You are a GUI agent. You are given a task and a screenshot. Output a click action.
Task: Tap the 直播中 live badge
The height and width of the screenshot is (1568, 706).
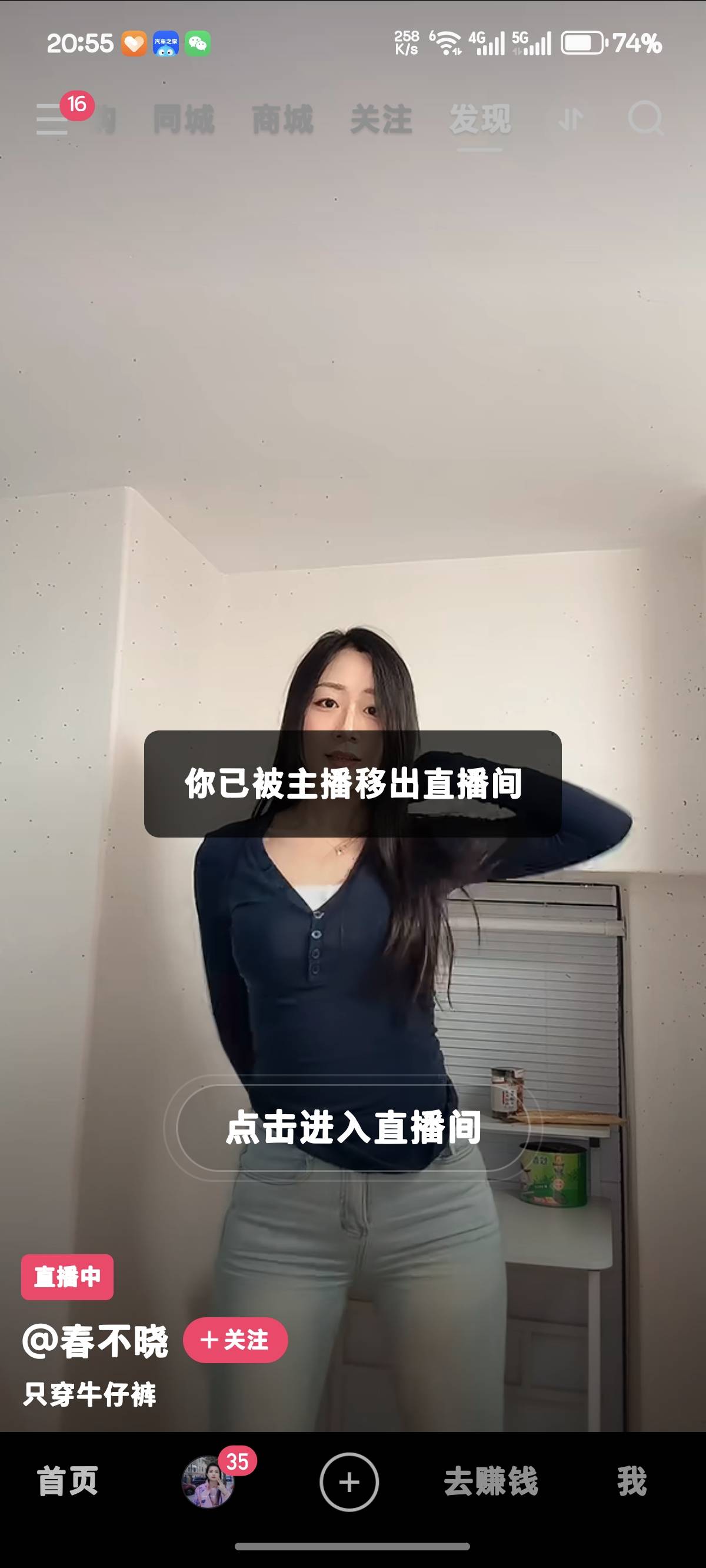click(67, 1277)
